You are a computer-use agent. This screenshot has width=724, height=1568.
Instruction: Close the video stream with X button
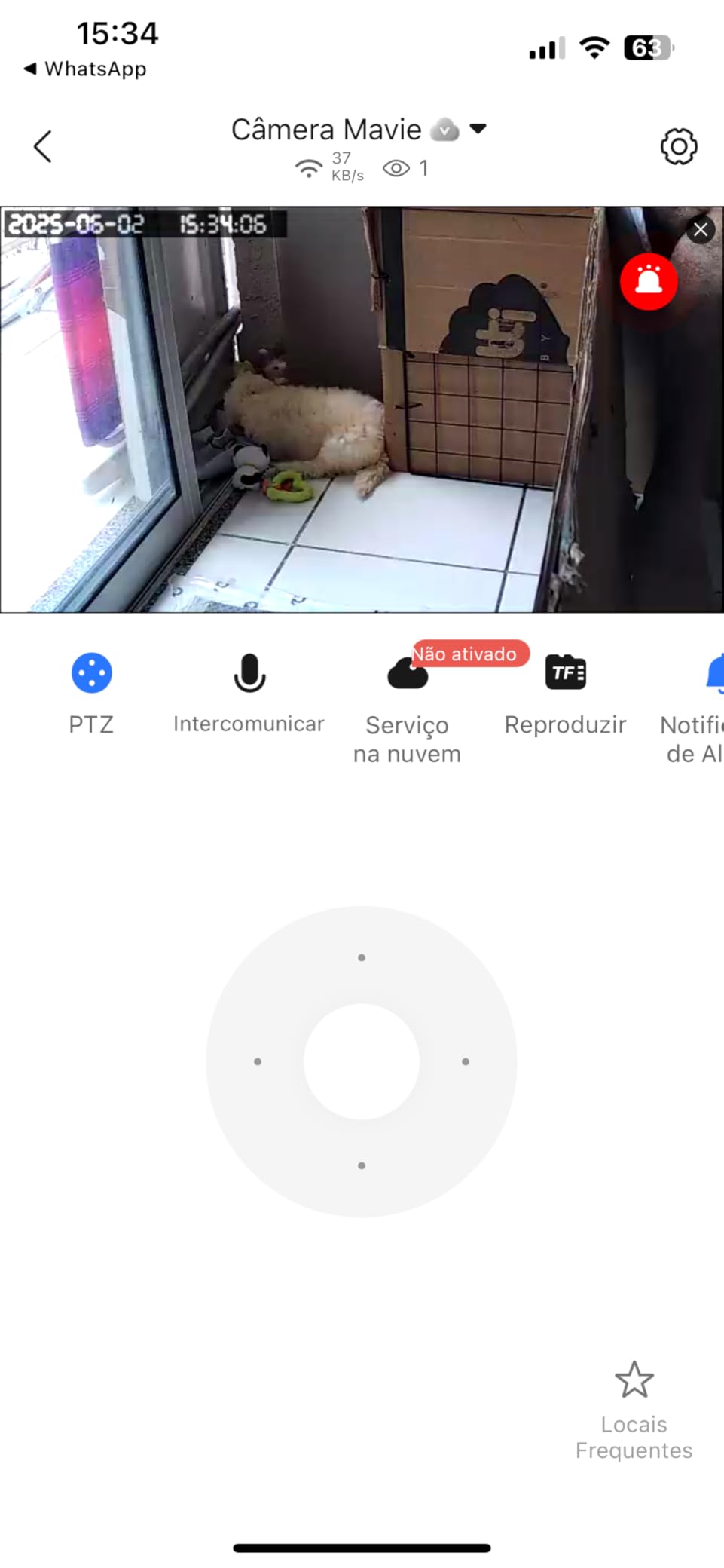click(x=699, y=230)
